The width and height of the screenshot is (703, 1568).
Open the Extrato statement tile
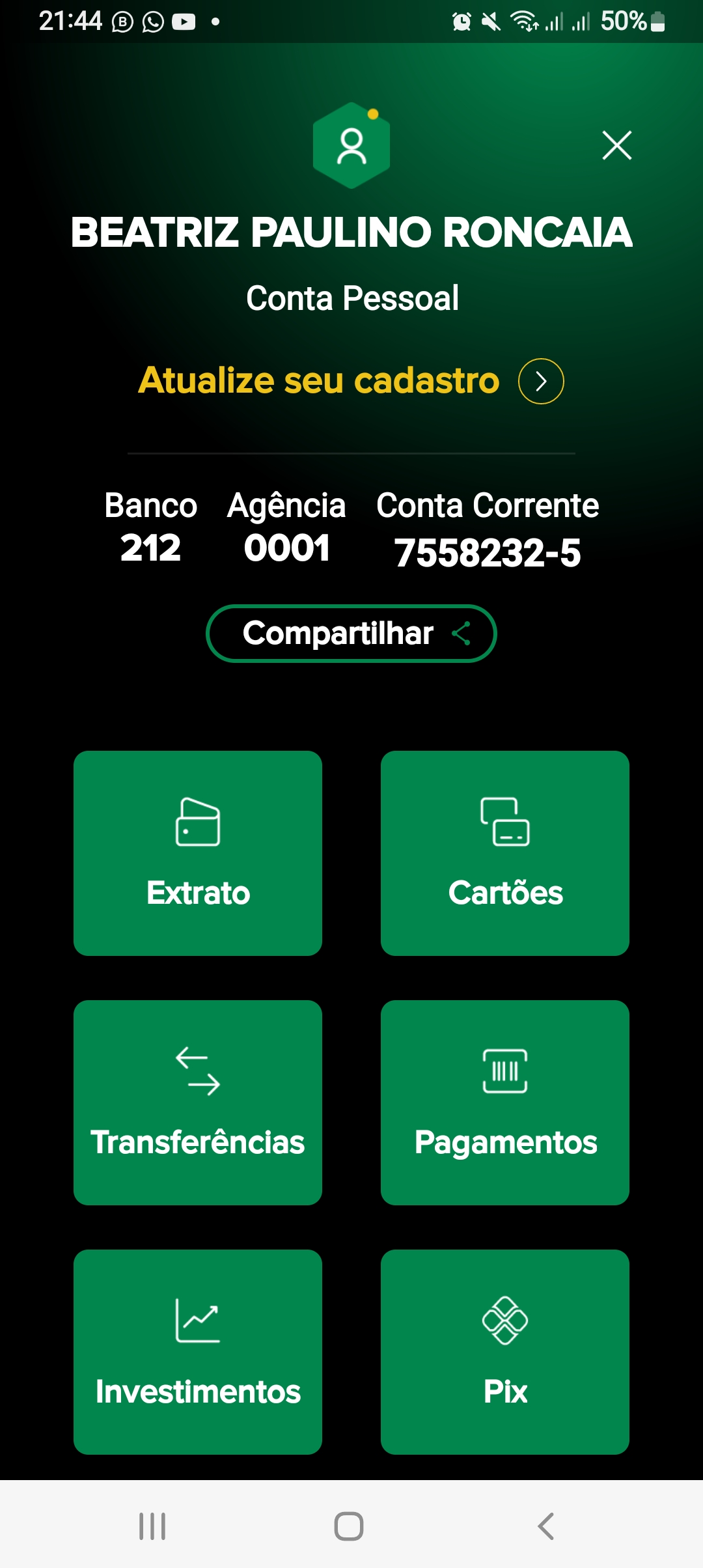pyautogui.click(x=198, y=853)
